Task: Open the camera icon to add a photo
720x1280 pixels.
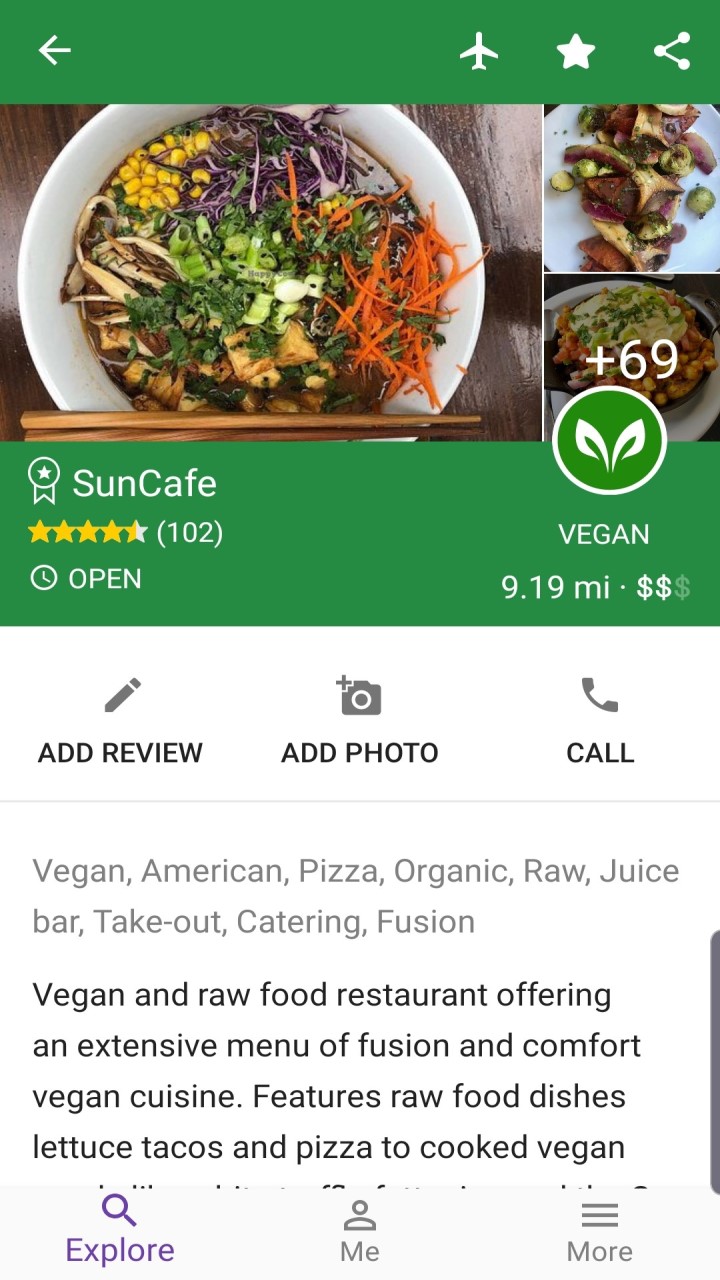Action: click(359, 694)
